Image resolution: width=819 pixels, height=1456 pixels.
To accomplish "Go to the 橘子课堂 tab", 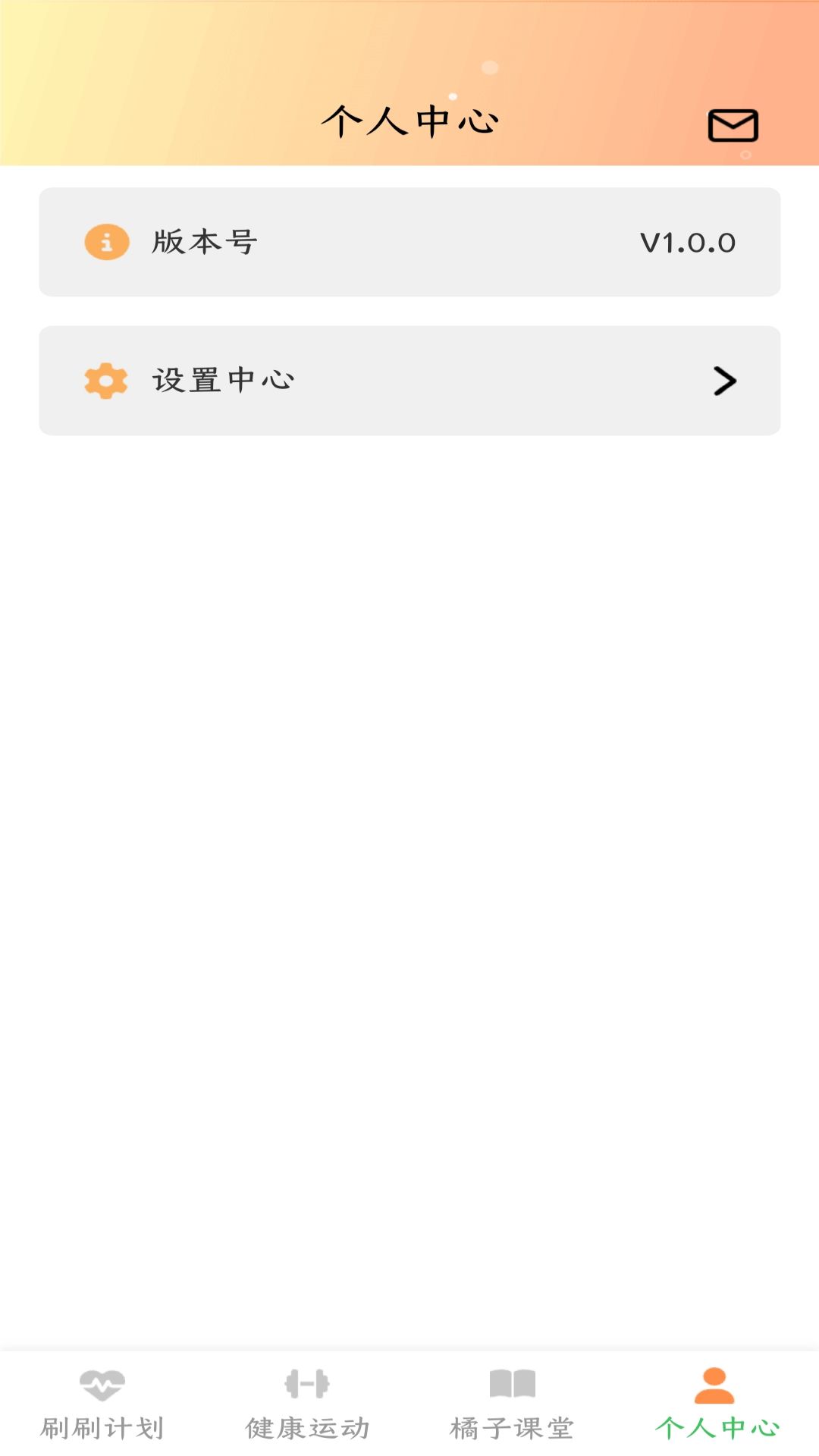I will tap(512, 1404).
